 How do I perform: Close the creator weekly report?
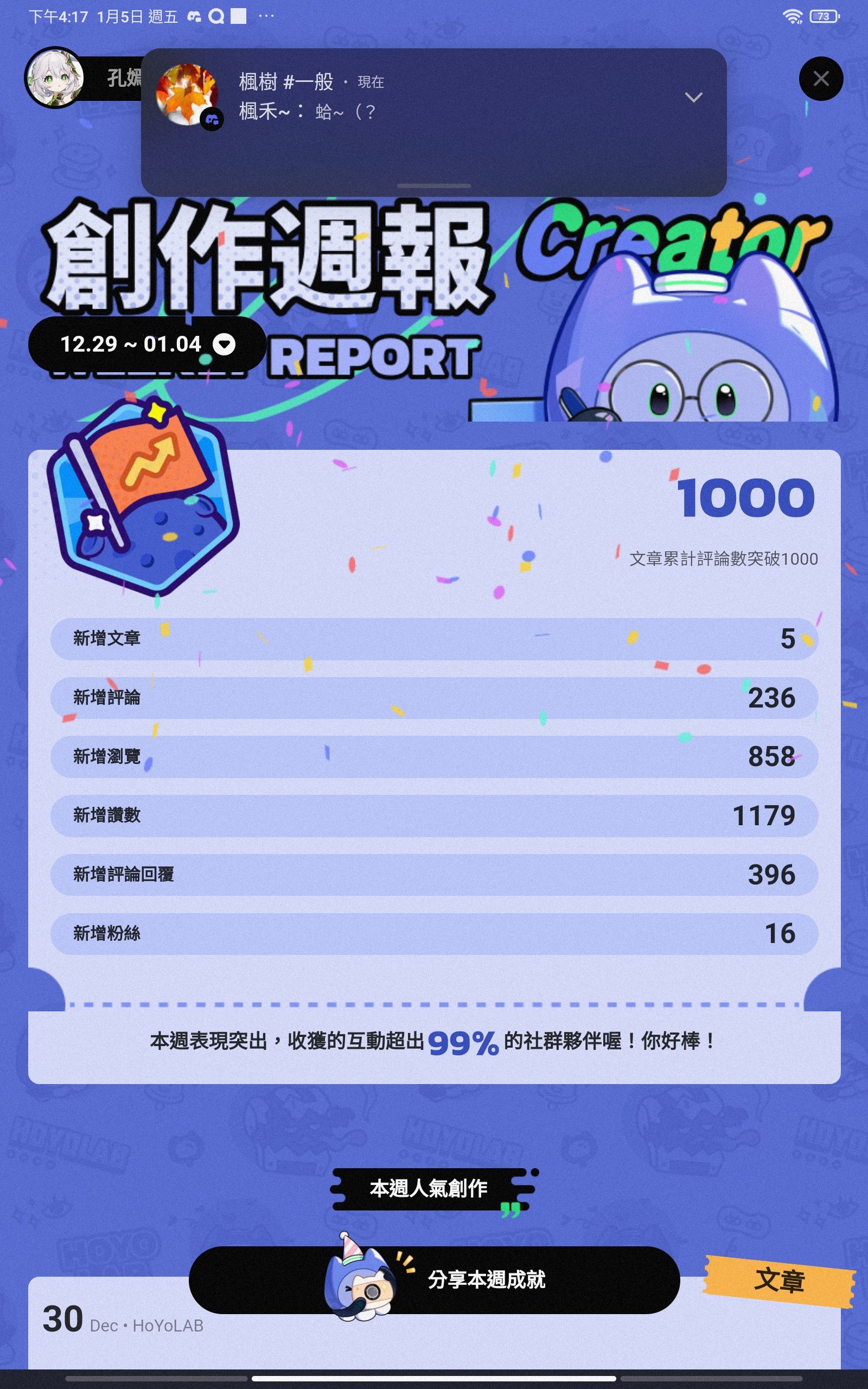click(x=821, y=79)
